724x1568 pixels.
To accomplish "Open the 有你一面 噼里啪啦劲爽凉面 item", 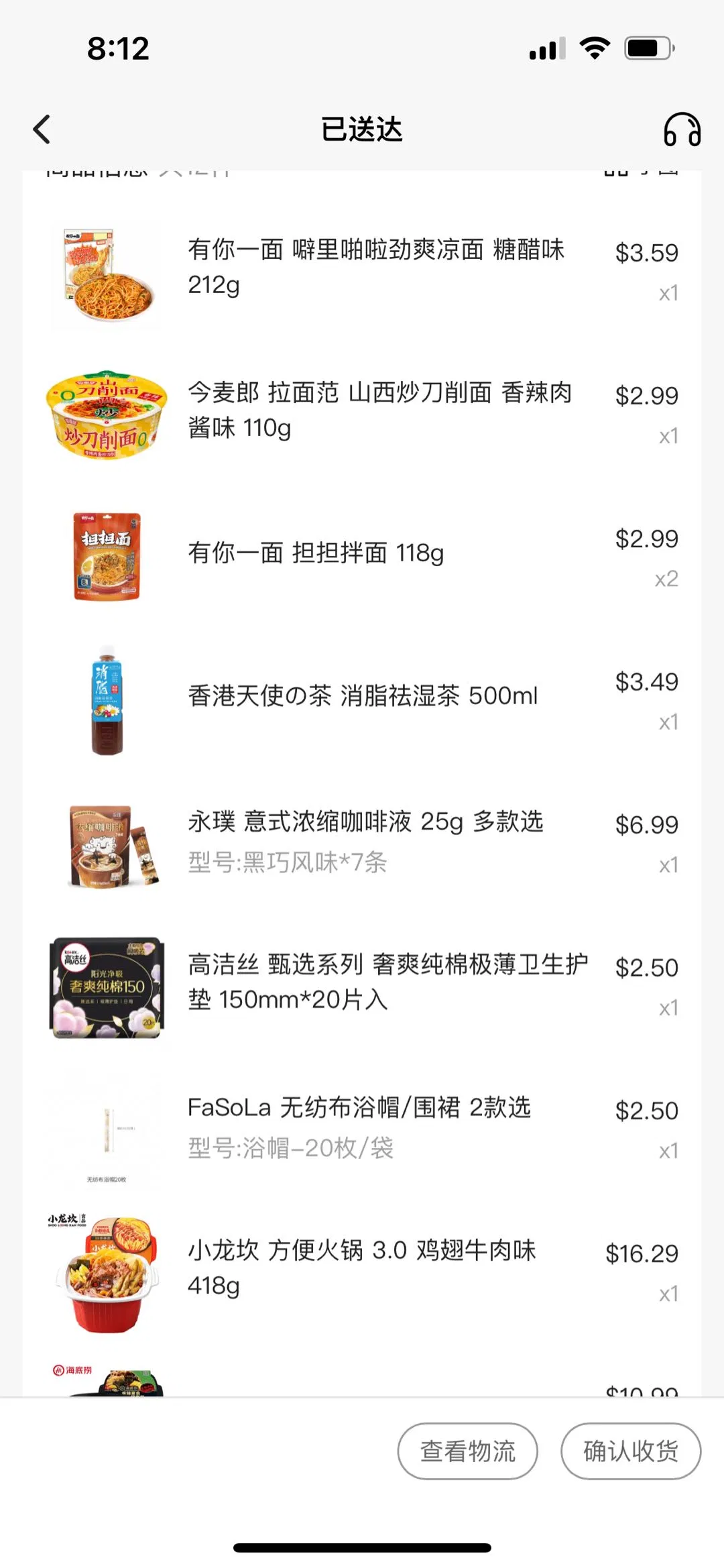I will (375, 267).
